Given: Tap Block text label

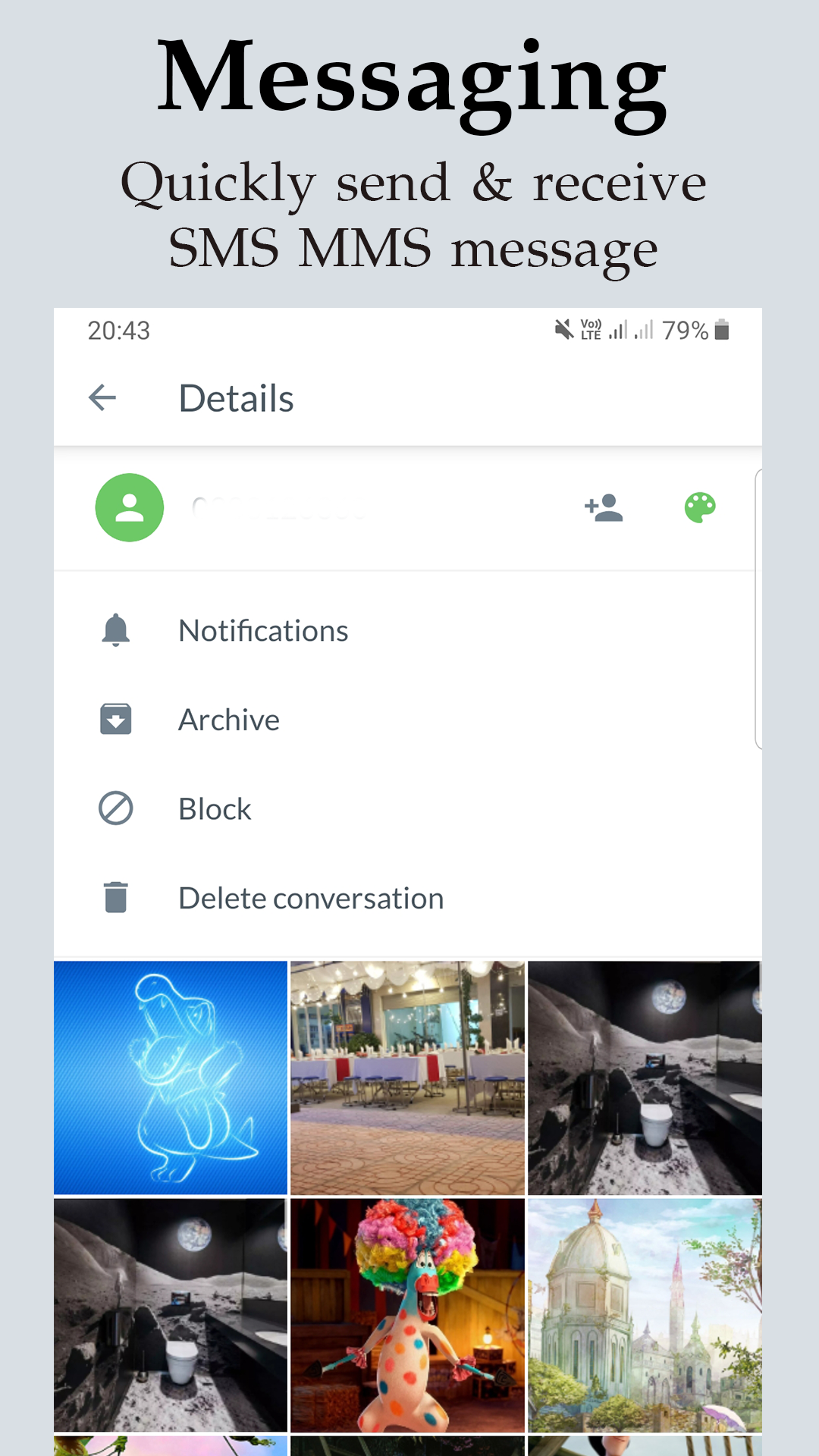Looking at the screenshot, I should [215, 808].
